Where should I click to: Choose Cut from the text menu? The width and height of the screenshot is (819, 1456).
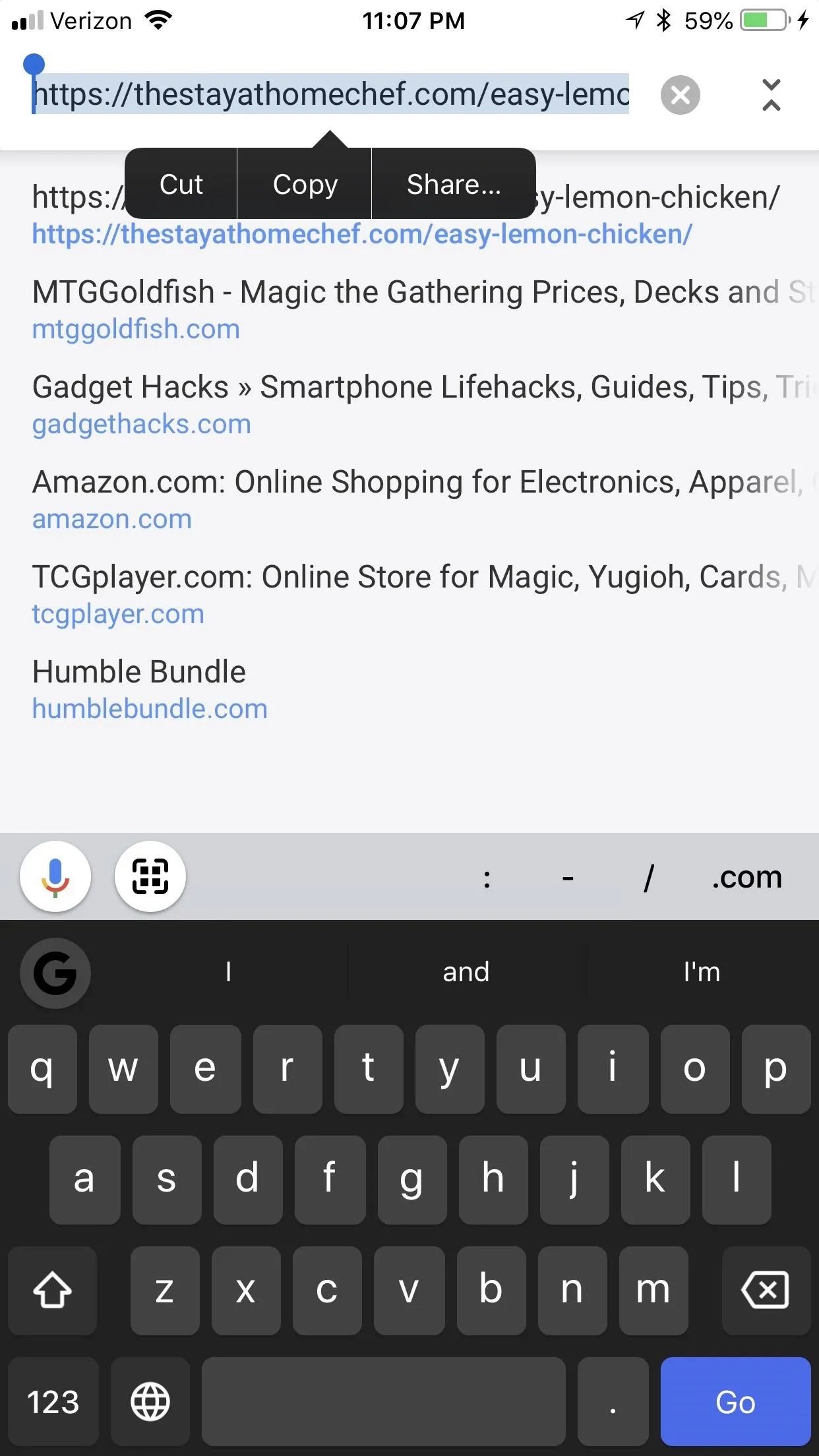(x=181, y=184)
